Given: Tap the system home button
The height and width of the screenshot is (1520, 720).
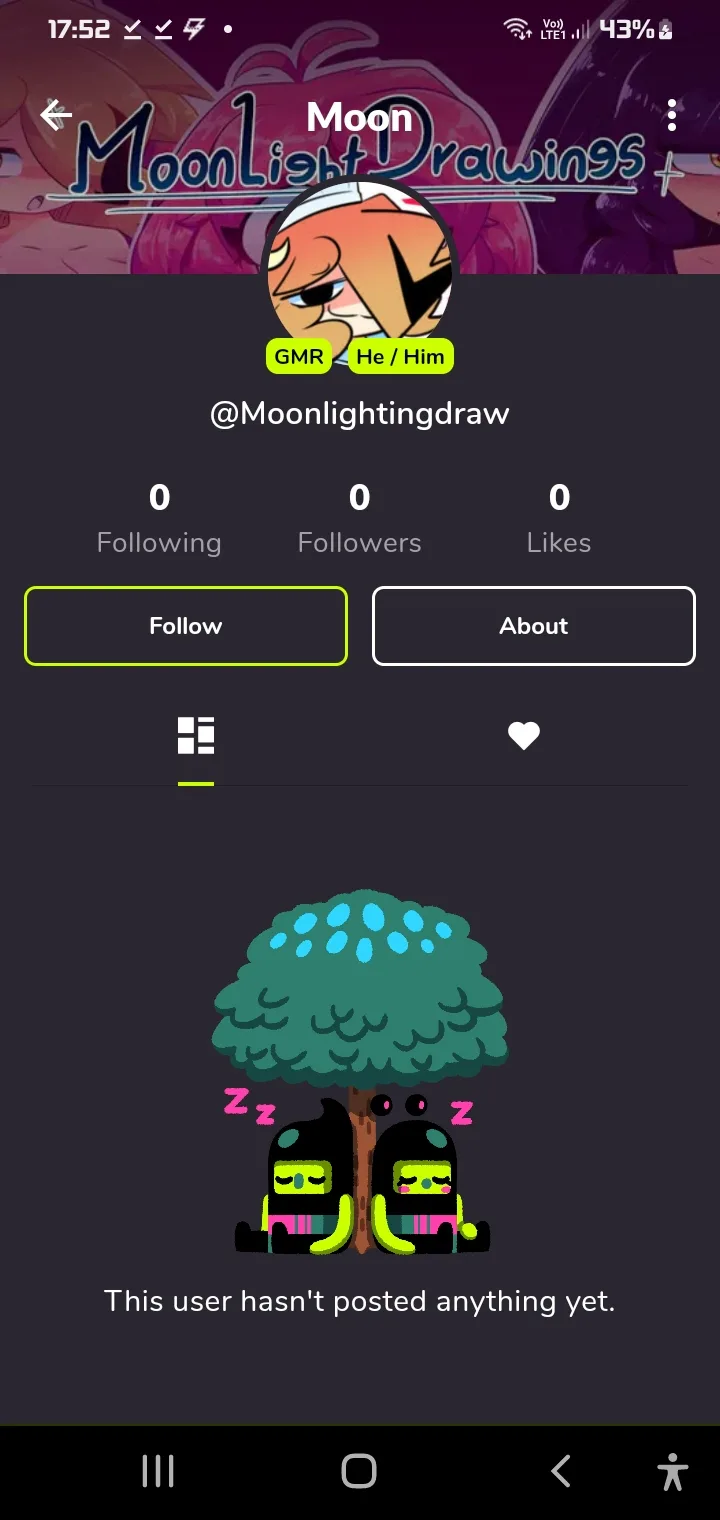Looking at the screenshot, I should tap(359, 1471).
